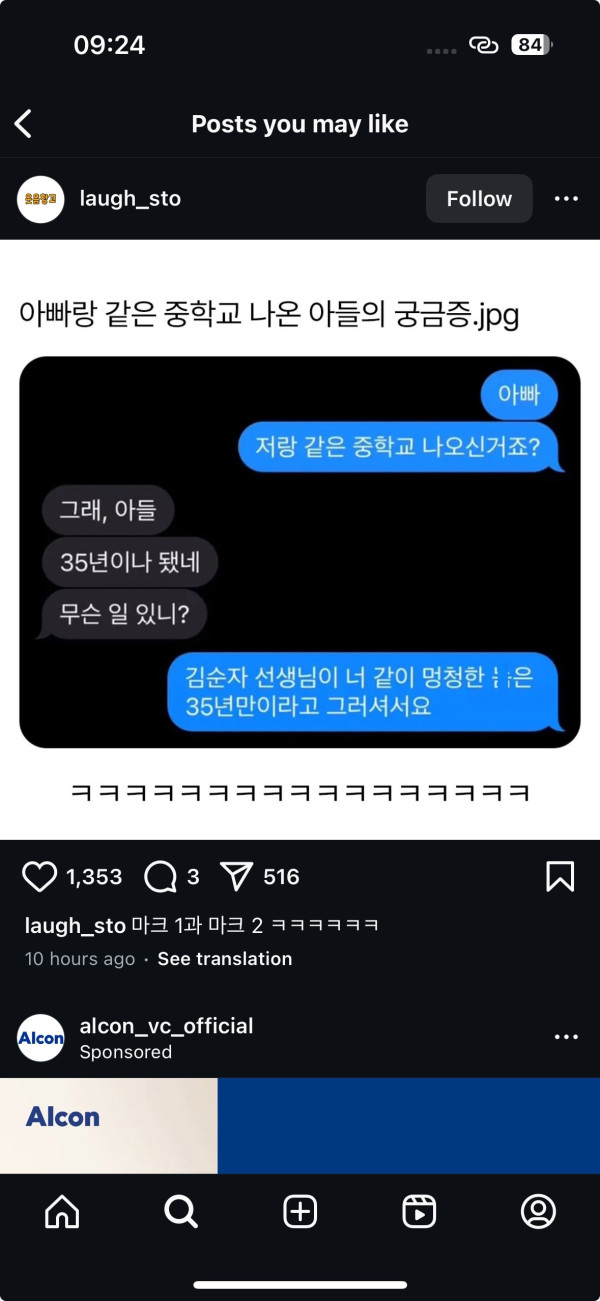This screenshot has width=600, height=1301.
Task: Follow the laugh_sto account
Action: (x=479, y=199)
